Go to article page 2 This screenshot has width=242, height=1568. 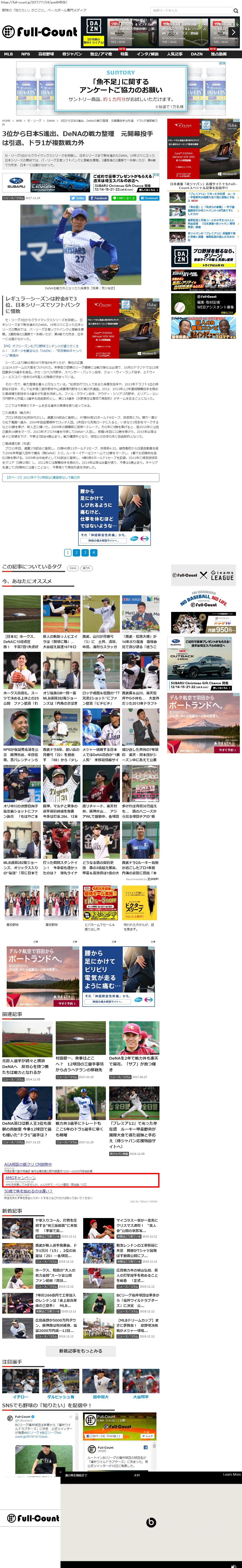coord(76,553)
